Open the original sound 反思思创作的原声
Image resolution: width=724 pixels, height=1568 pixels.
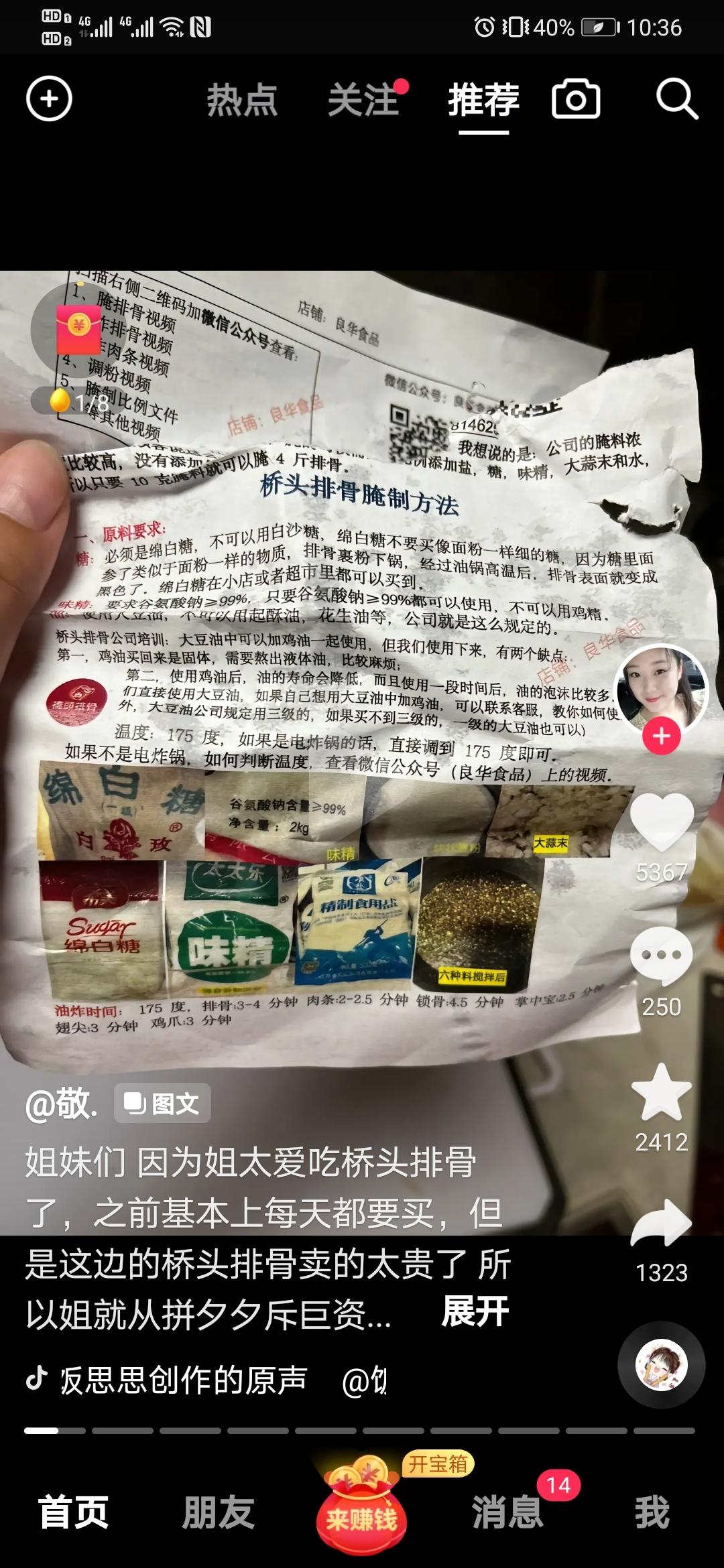click(182, 1380)
